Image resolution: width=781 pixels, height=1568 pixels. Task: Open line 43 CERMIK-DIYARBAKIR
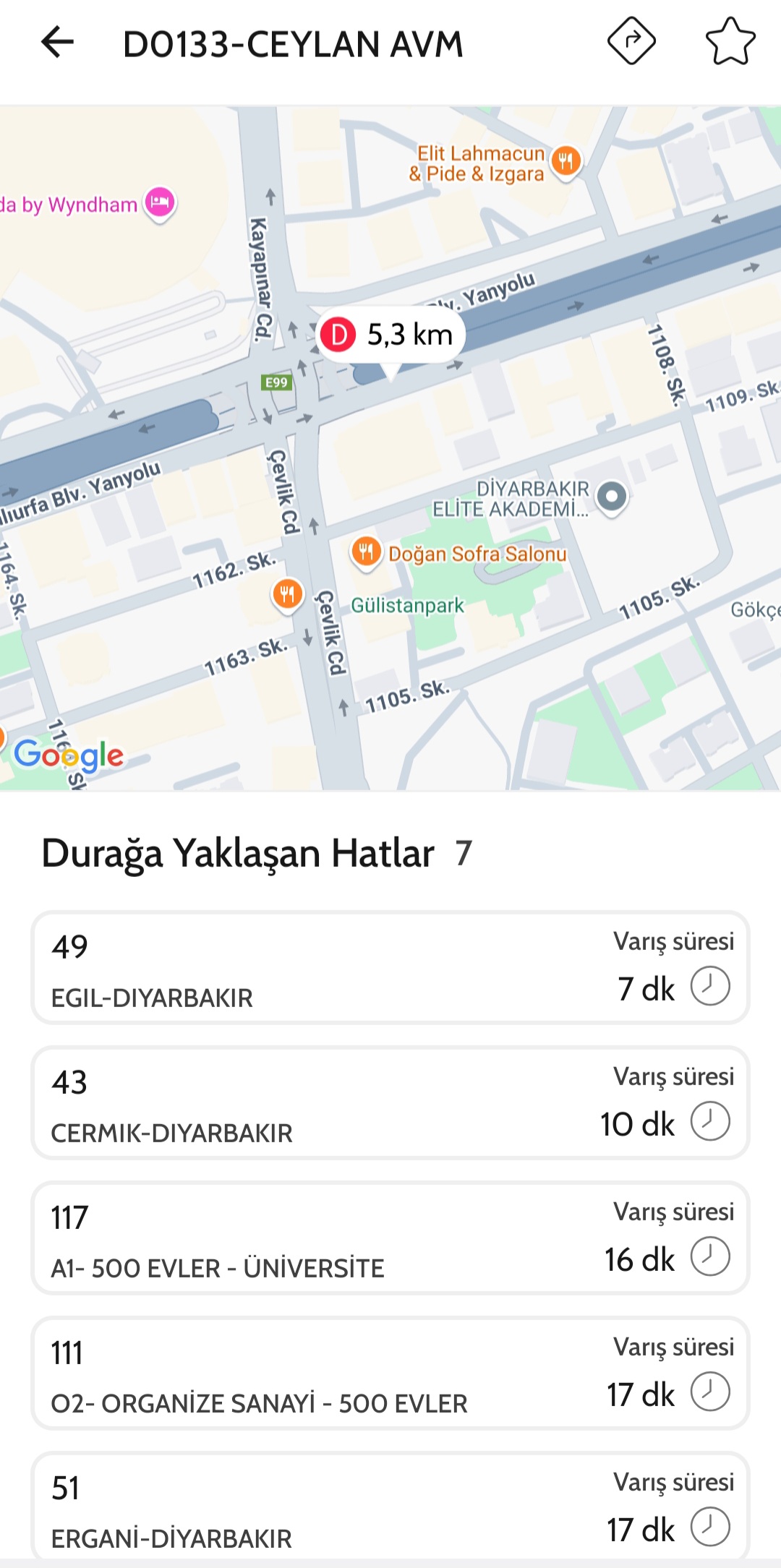point(390,1102)
